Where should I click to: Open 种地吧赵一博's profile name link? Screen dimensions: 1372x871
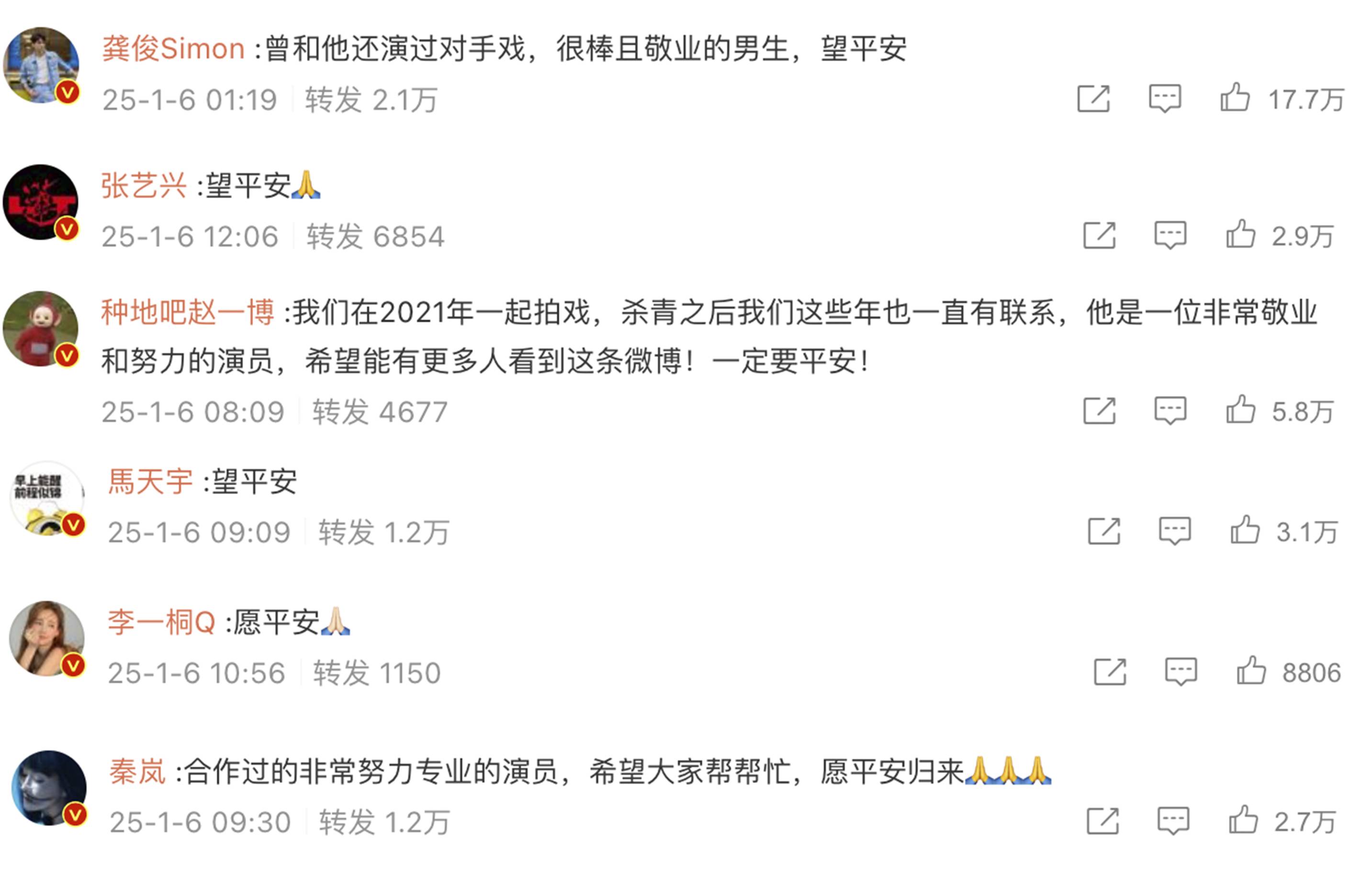coord(188,312)
